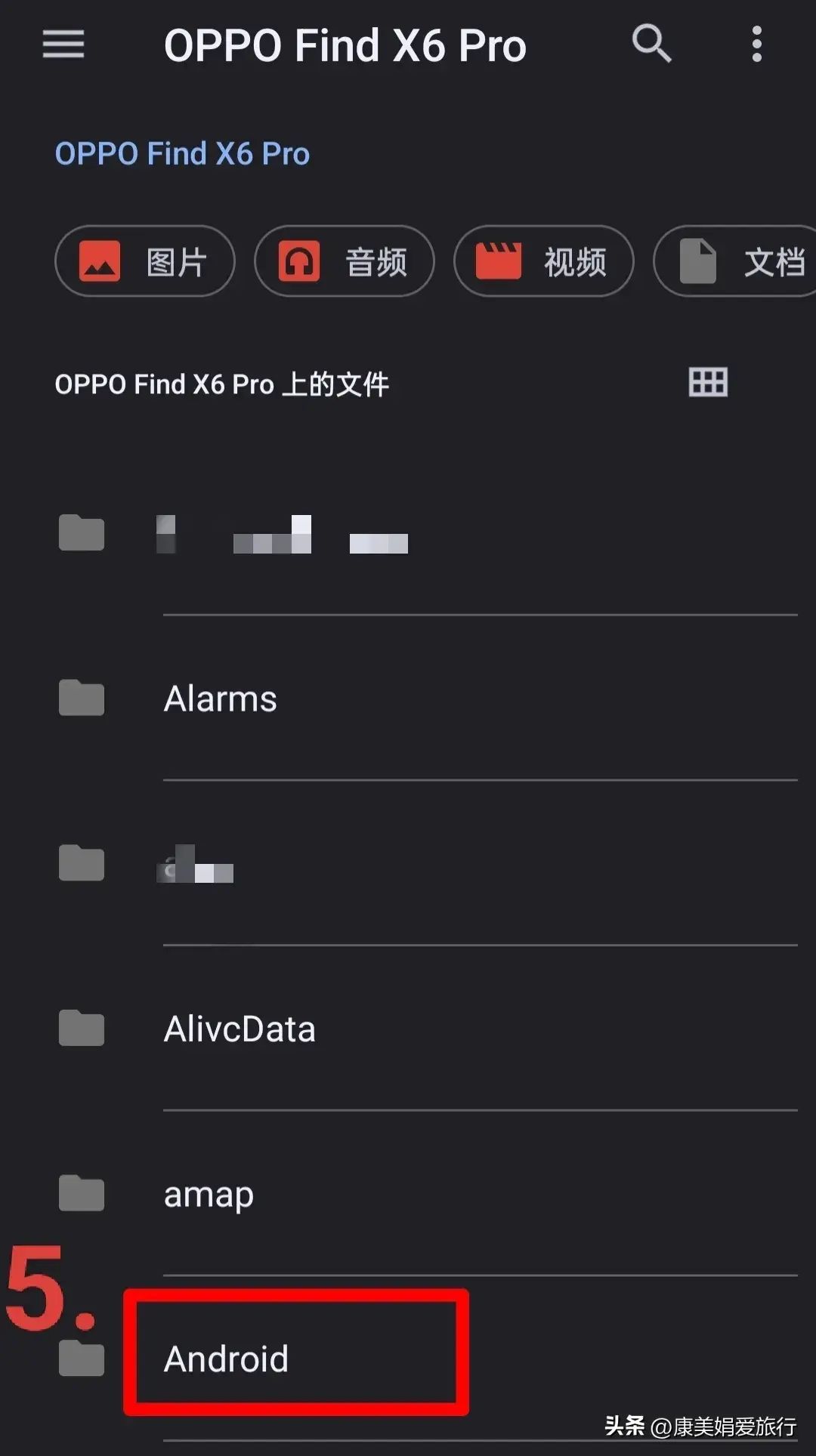Image resolution: width=816 pixels, height=1456 pixels.
Task: Open the navigation drawer menu
Action: (63, 45)
